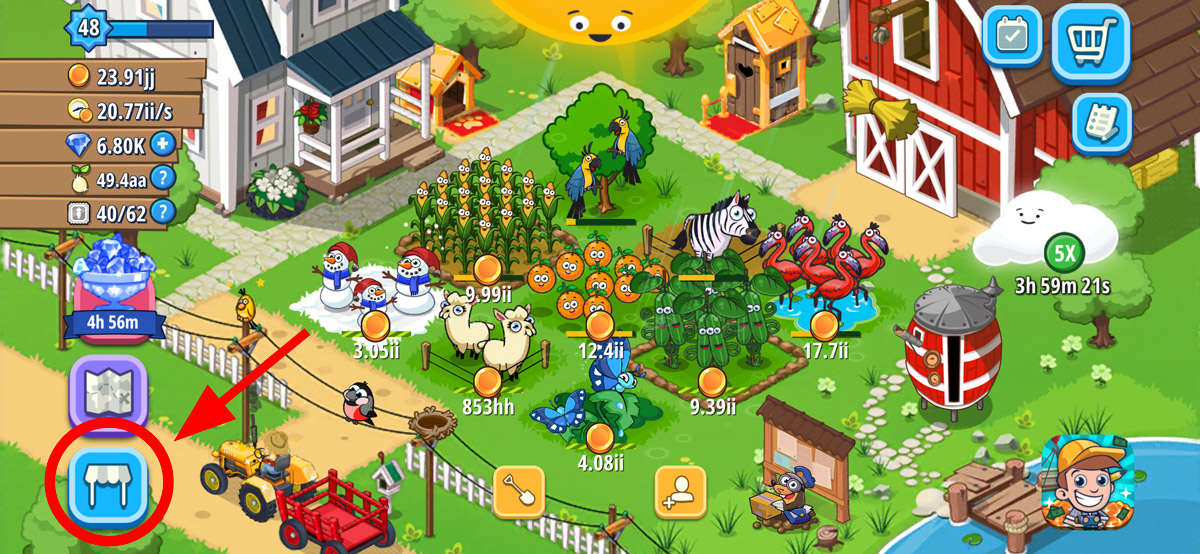Collect the 853hh coin from alpacas

click(x=487, y=382)
